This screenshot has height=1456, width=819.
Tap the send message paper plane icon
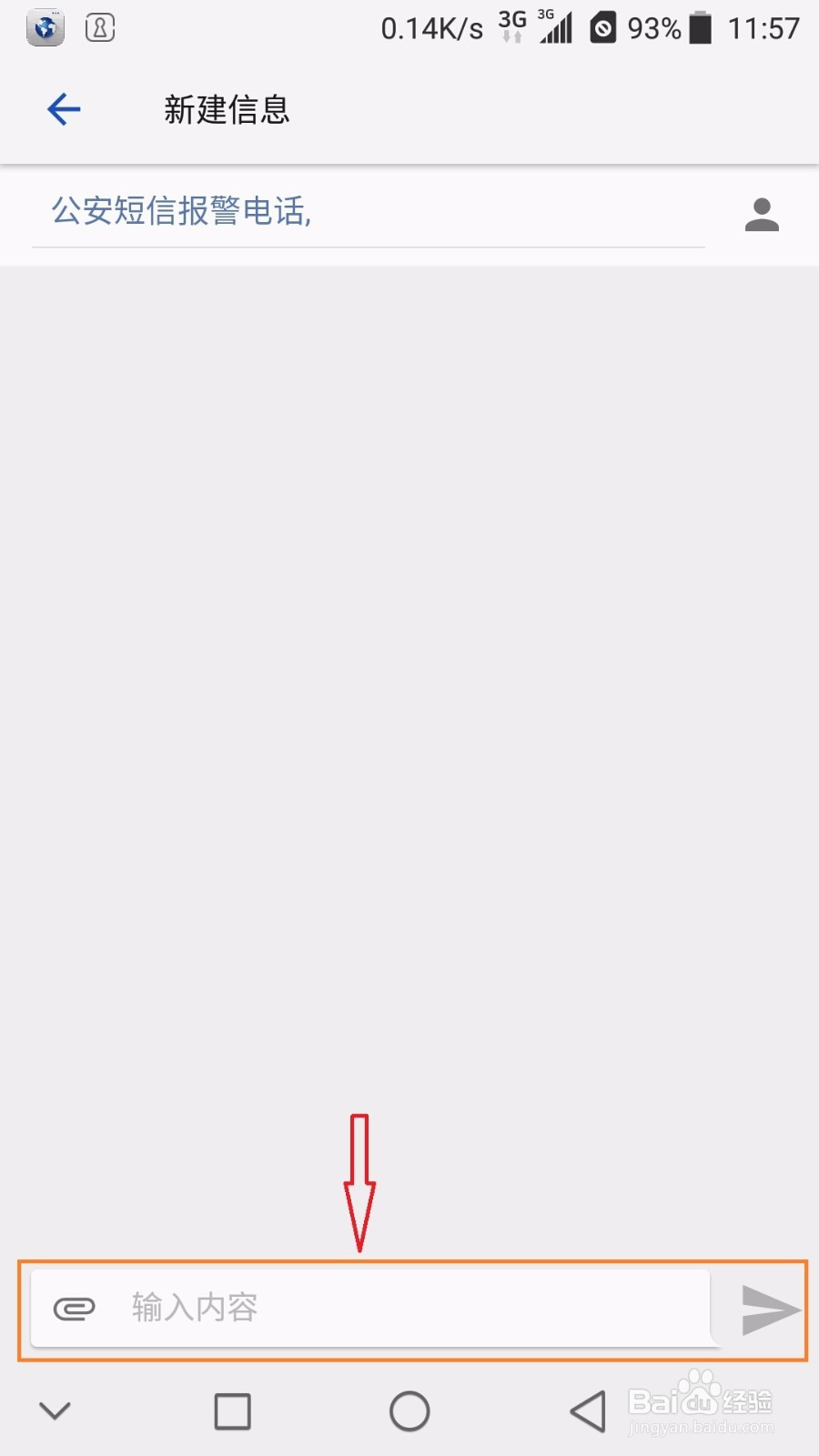click(x=770, y=1310)
